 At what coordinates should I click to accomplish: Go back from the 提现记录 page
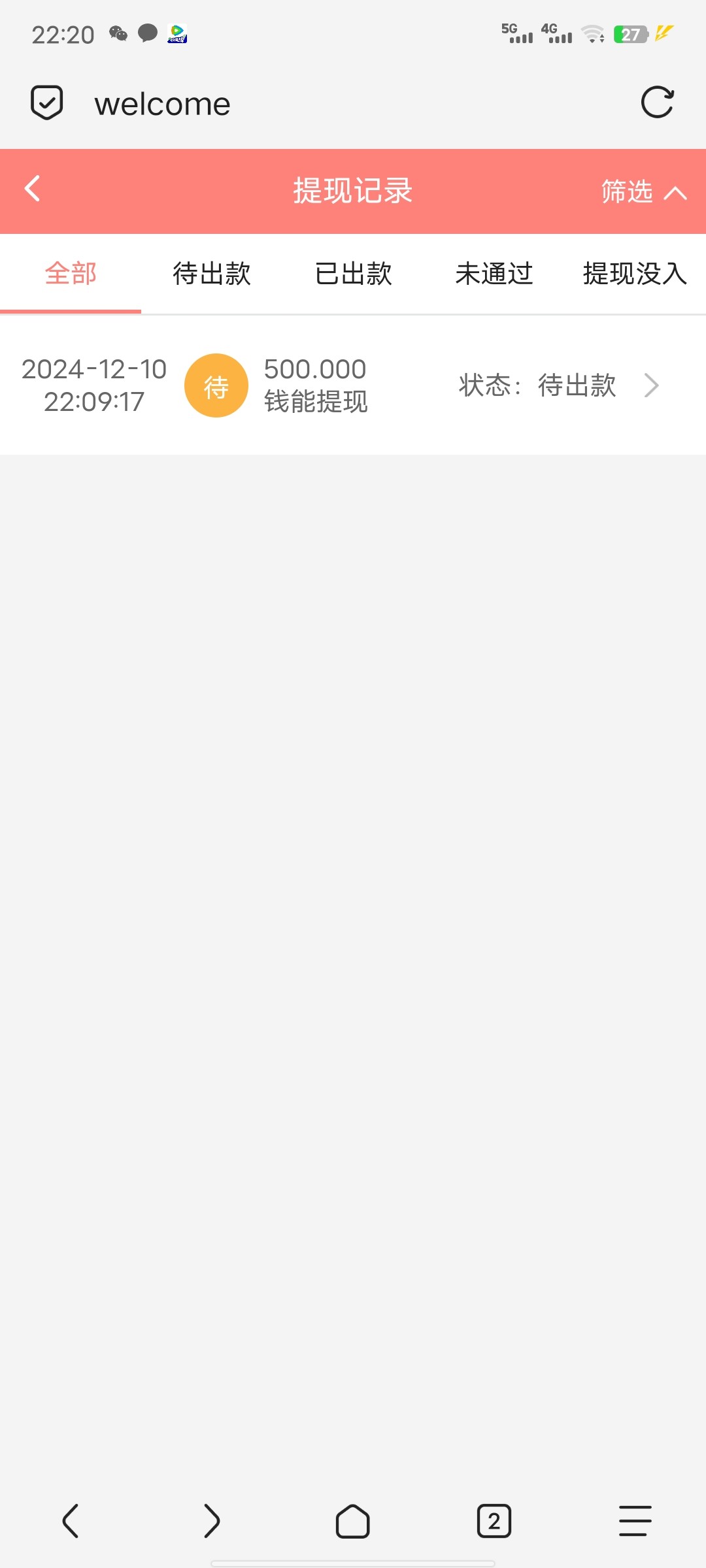32,189
